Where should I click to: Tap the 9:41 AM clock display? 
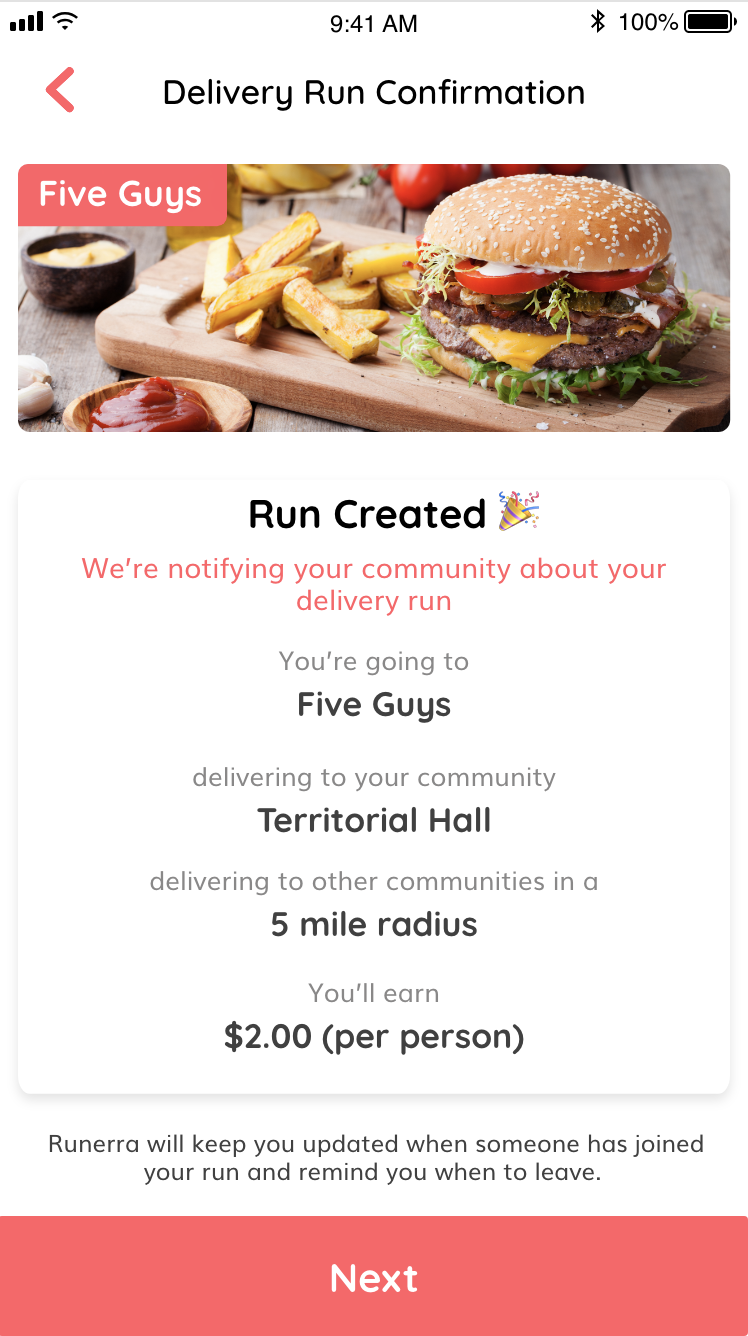point(373,23)
